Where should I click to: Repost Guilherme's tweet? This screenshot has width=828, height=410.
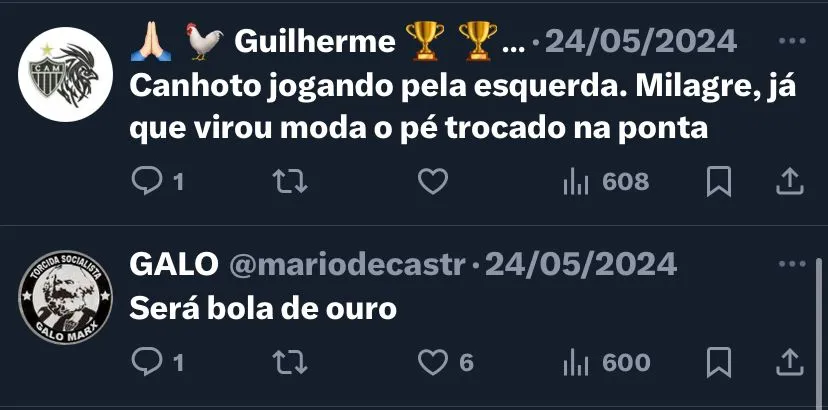click(289, 181)
